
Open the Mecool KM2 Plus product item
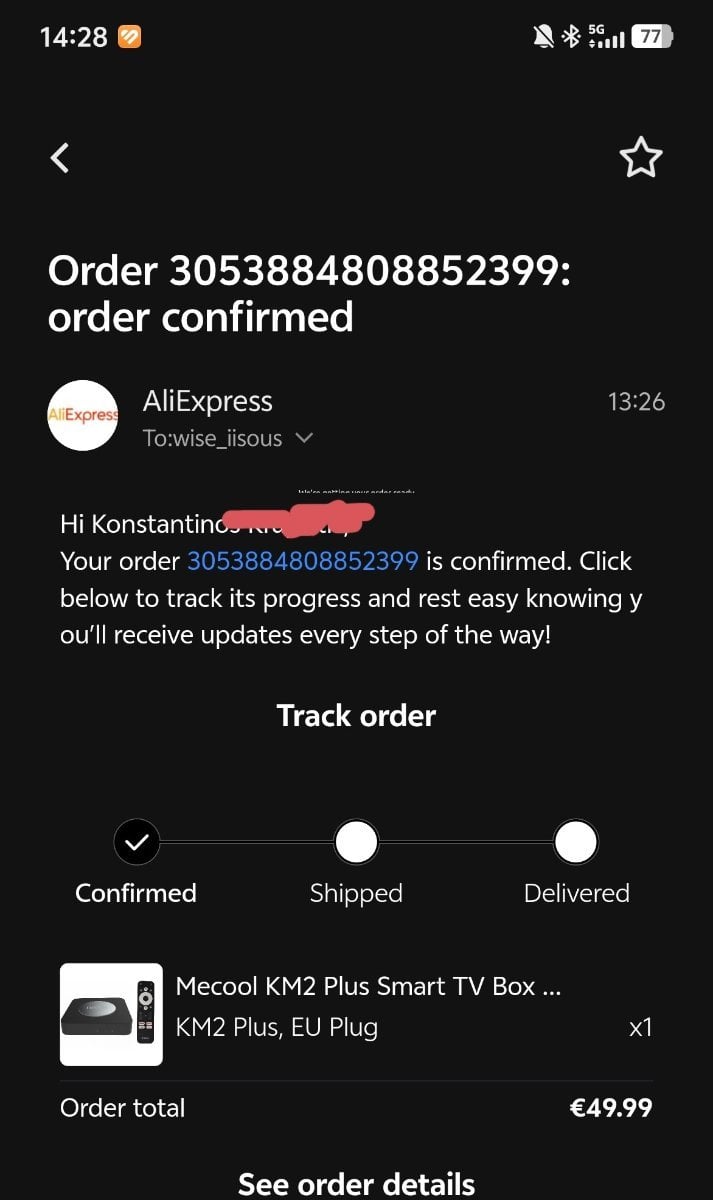coord(356,1014)
